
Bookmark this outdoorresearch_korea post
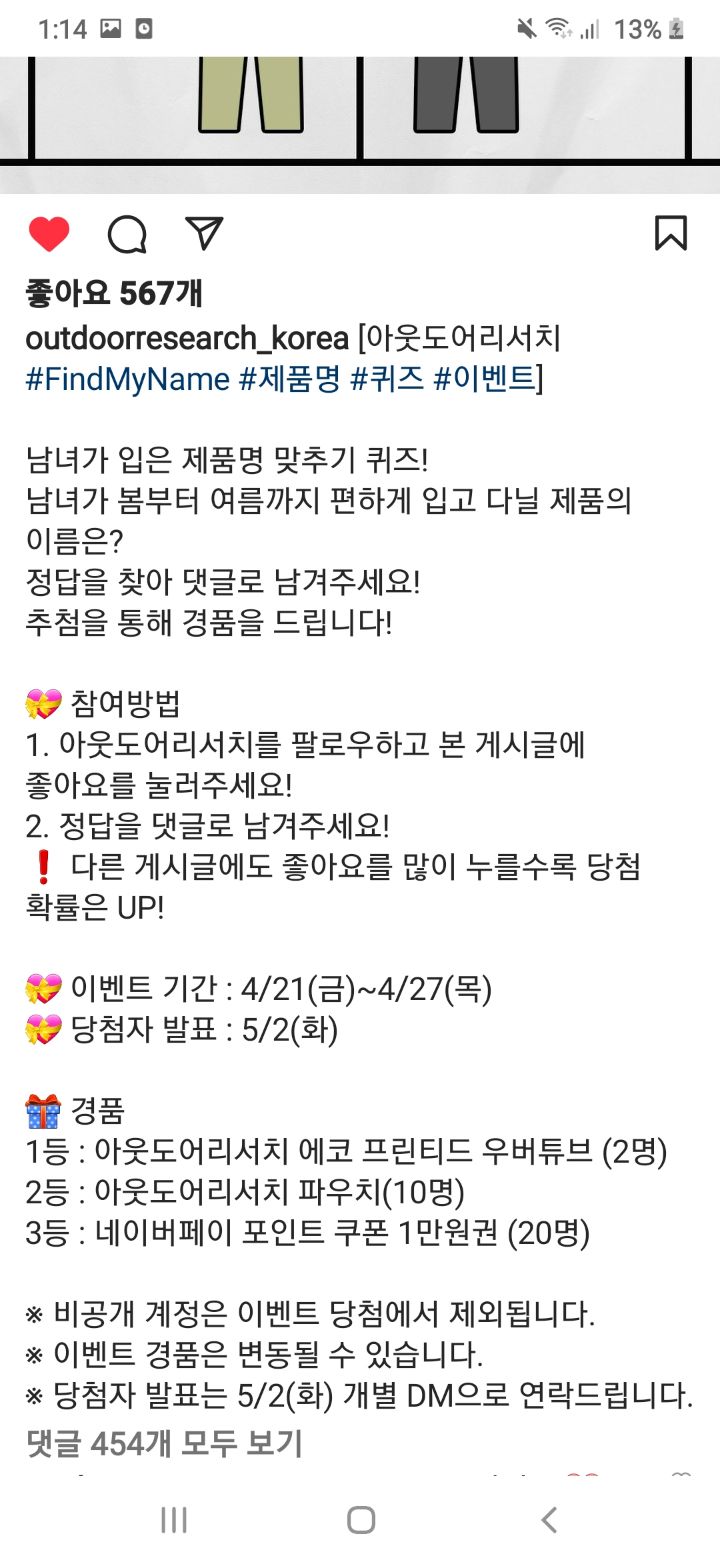(x=671, y=233)
